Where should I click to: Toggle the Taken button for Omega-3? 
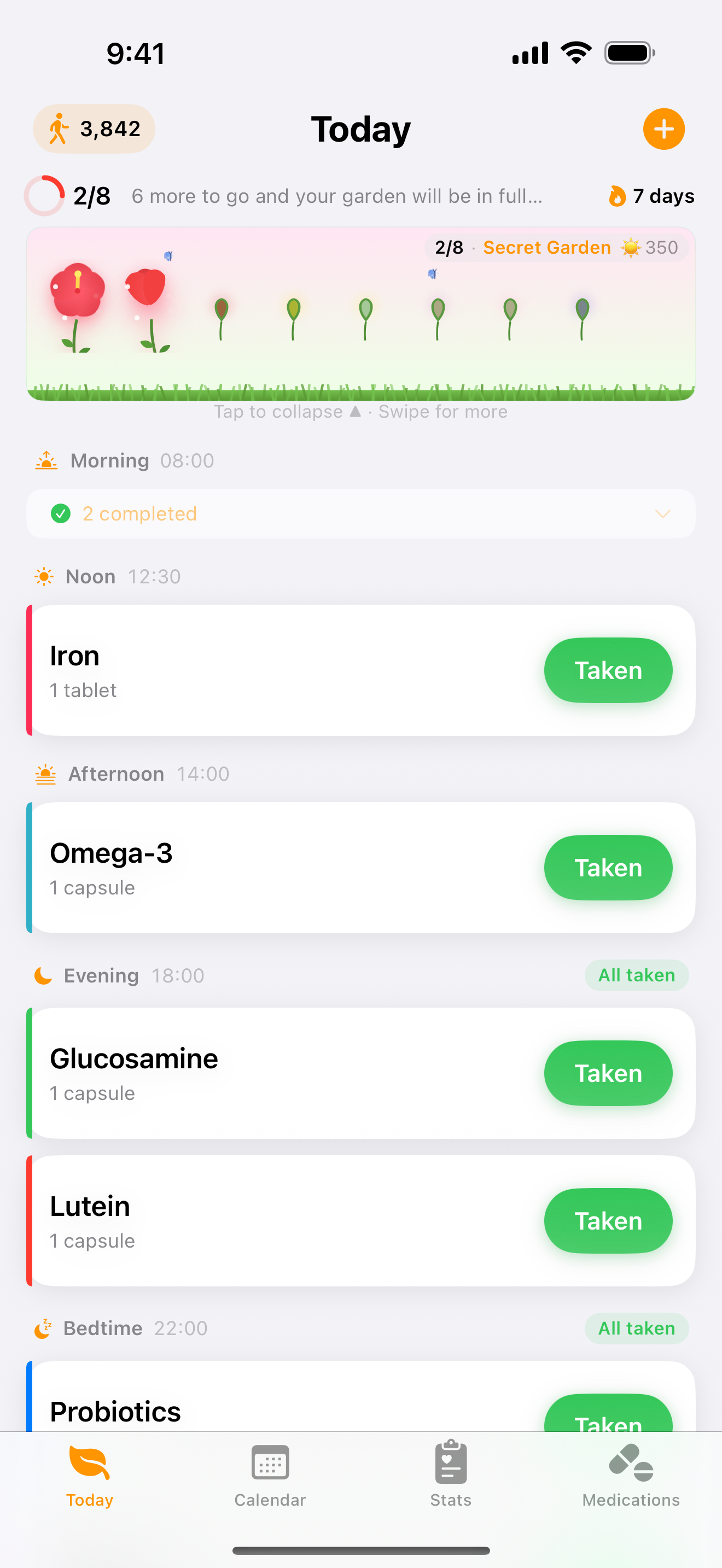click(608, 868)
